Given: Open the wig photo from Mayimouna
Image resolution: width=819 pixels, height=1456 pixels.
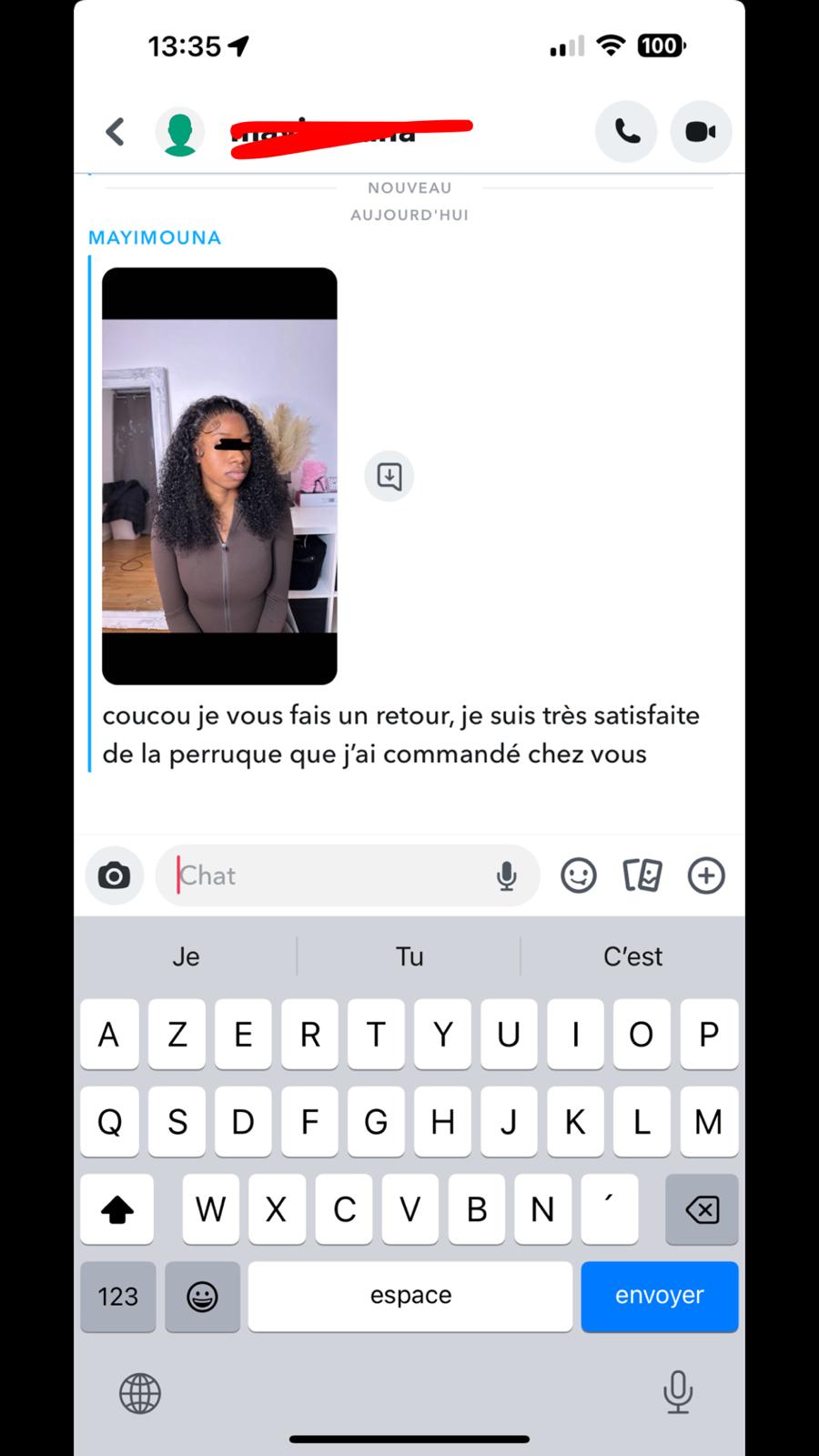Looking at the screenshot, I should coord(219,476).
